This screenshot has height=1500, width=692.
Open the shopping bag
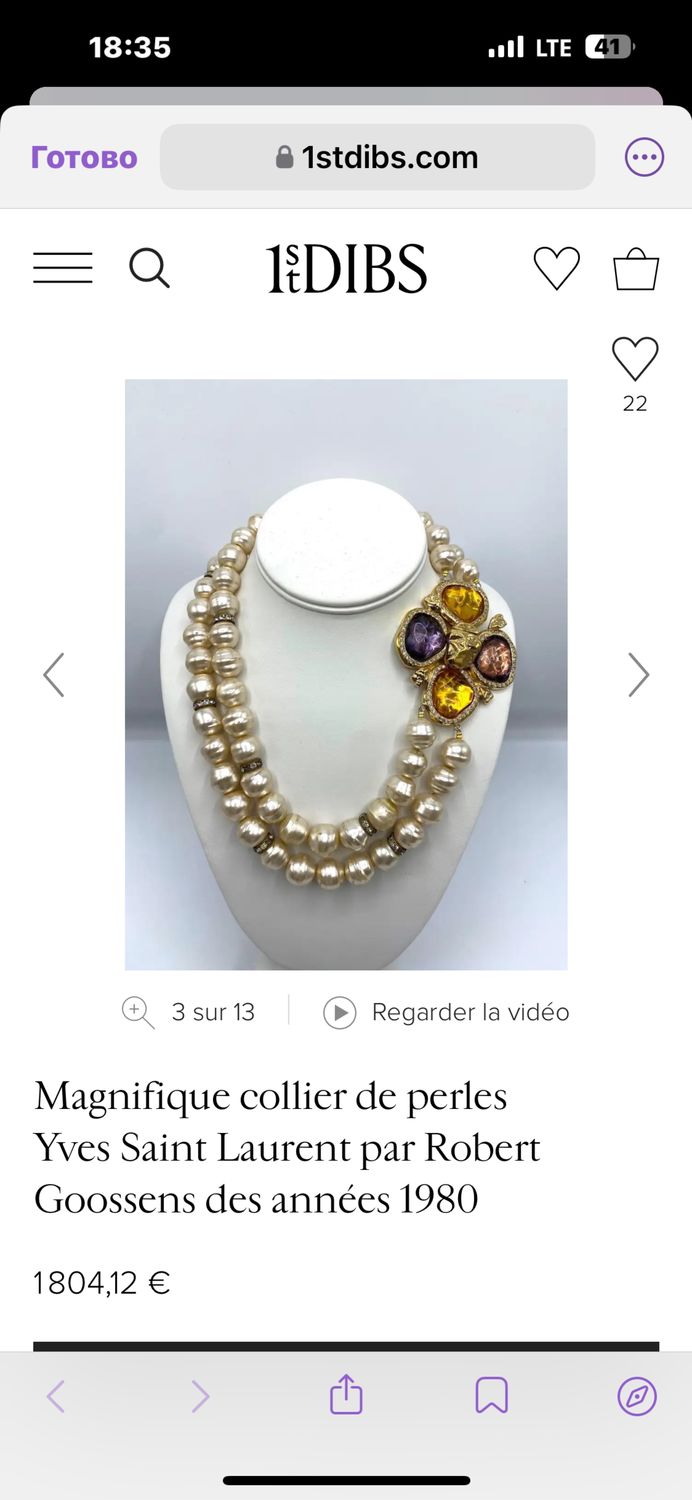point(636,268)
